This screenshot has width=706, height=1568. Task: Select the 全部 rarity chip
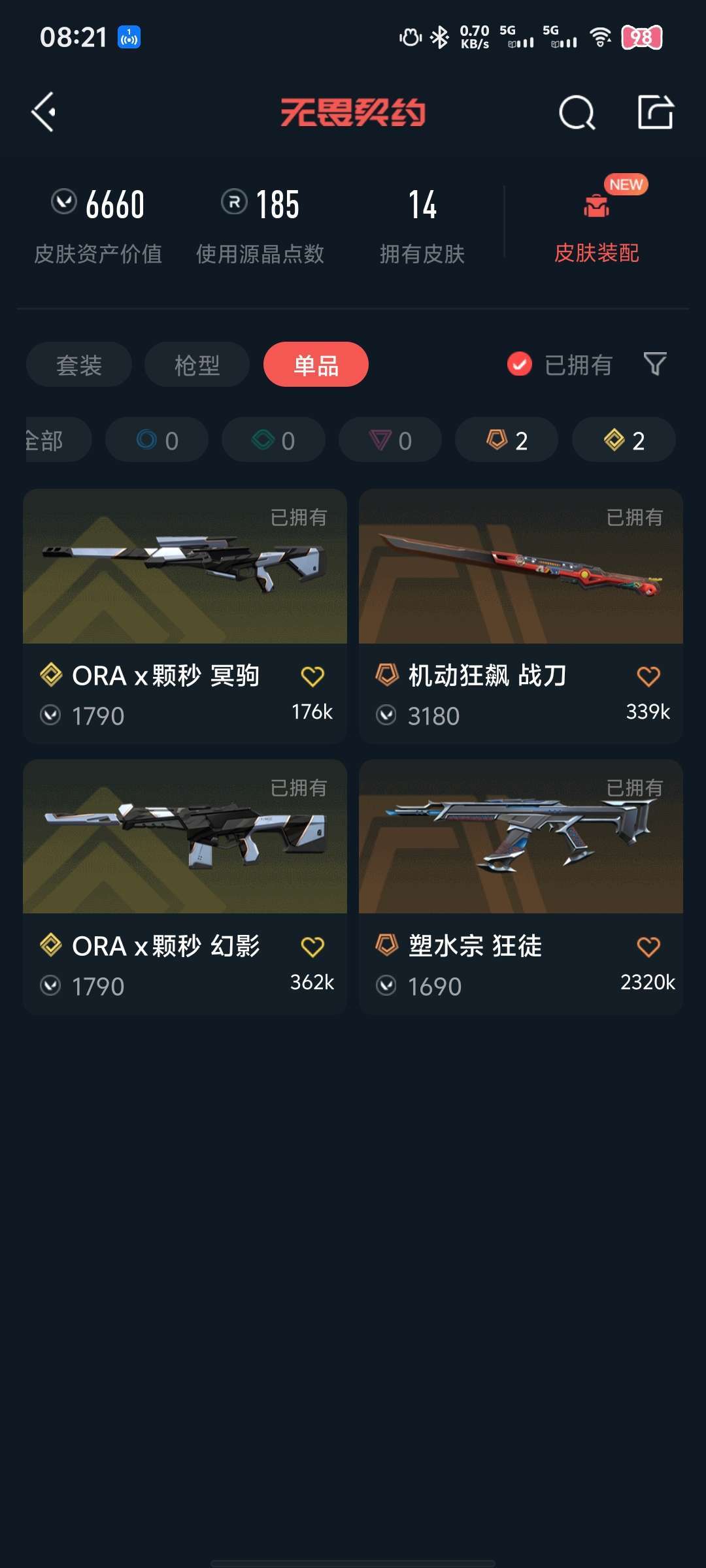click(x=52, y=440)
